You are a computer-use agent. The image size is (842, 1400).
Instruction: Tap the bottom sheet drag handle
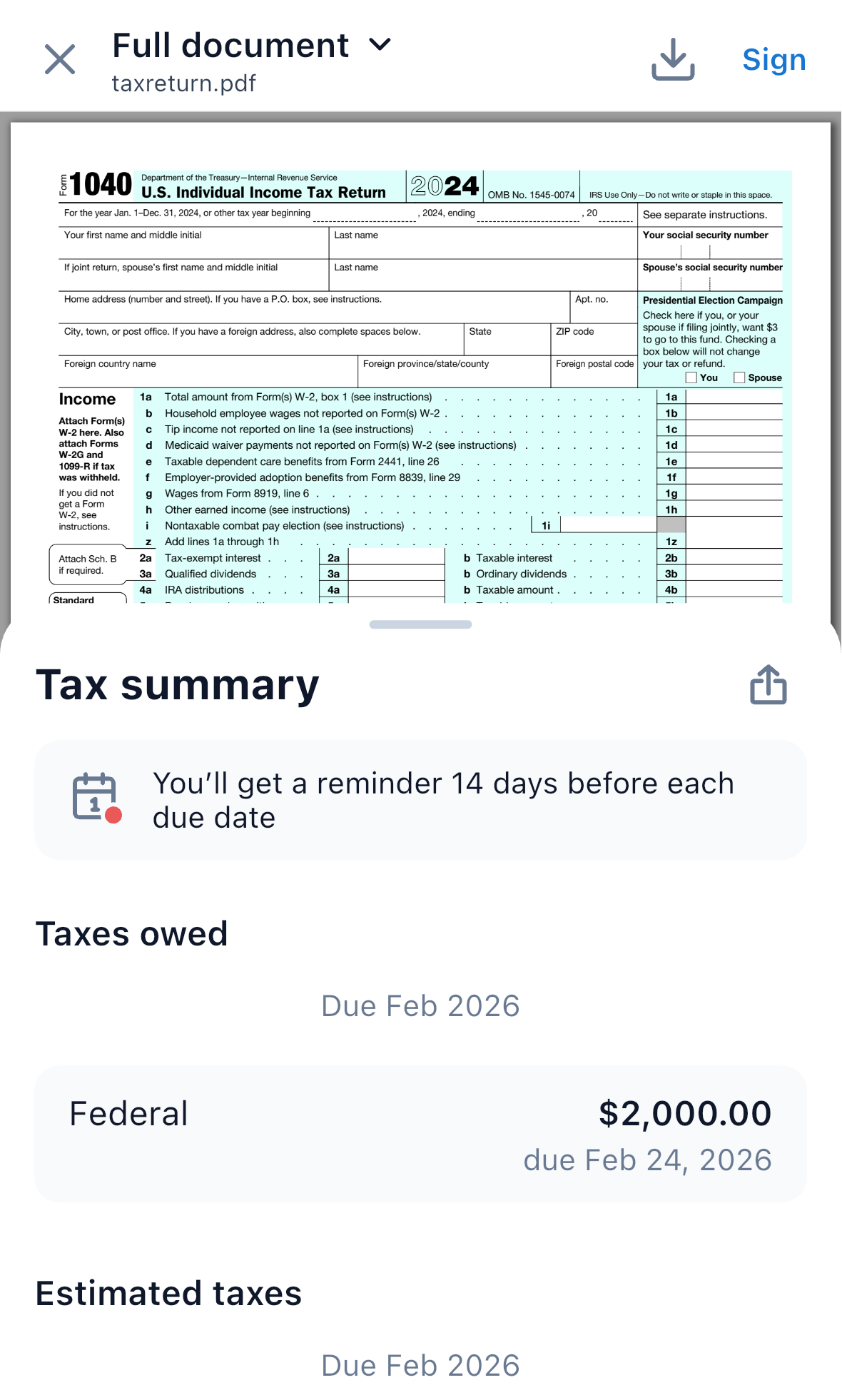pyautogui.click(x=420, y=624)
